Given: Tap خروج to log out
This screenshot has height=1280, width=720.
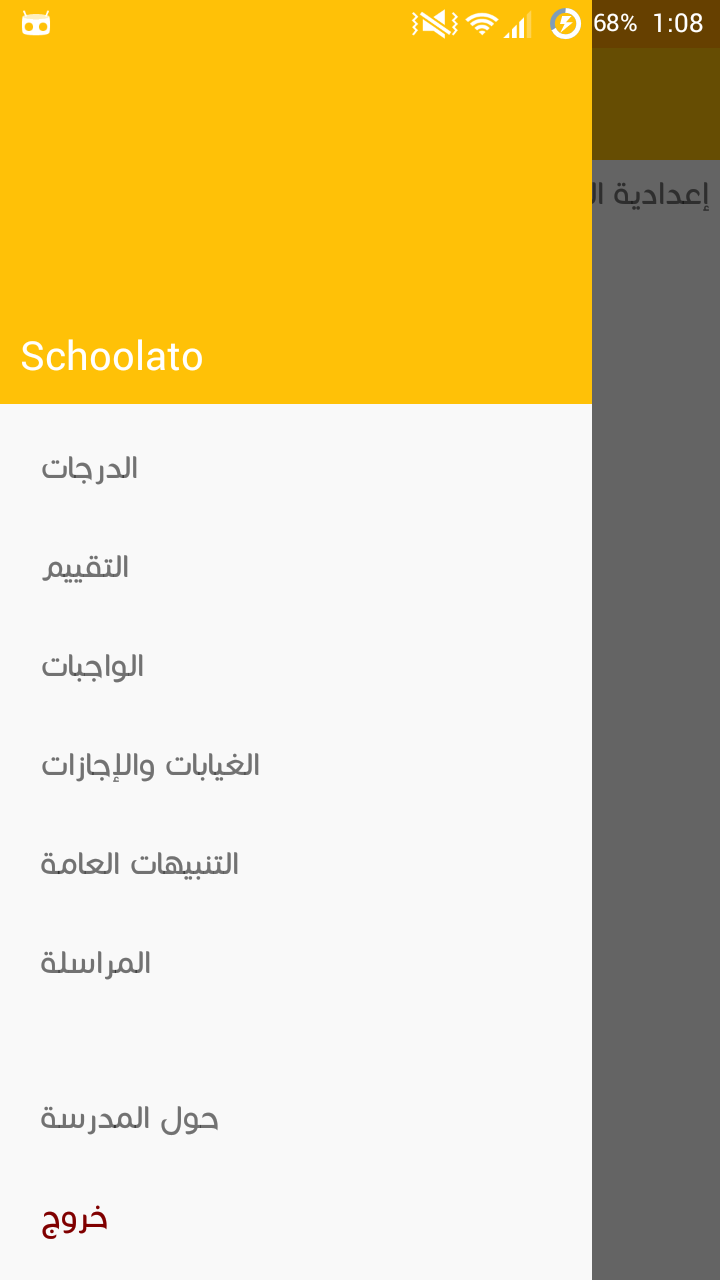Looking at the screenshot, I should click(75, 1218).
